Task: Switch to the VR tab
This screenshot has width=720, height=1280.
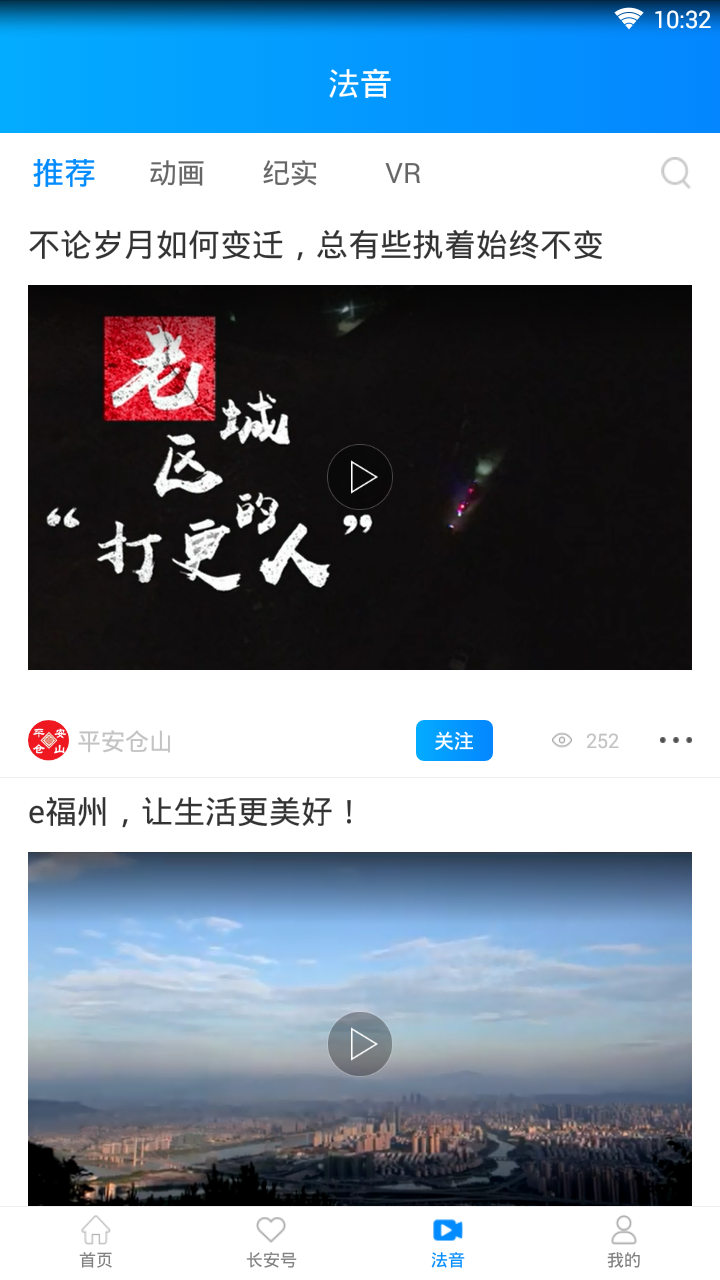Action: tap(403, 173)
